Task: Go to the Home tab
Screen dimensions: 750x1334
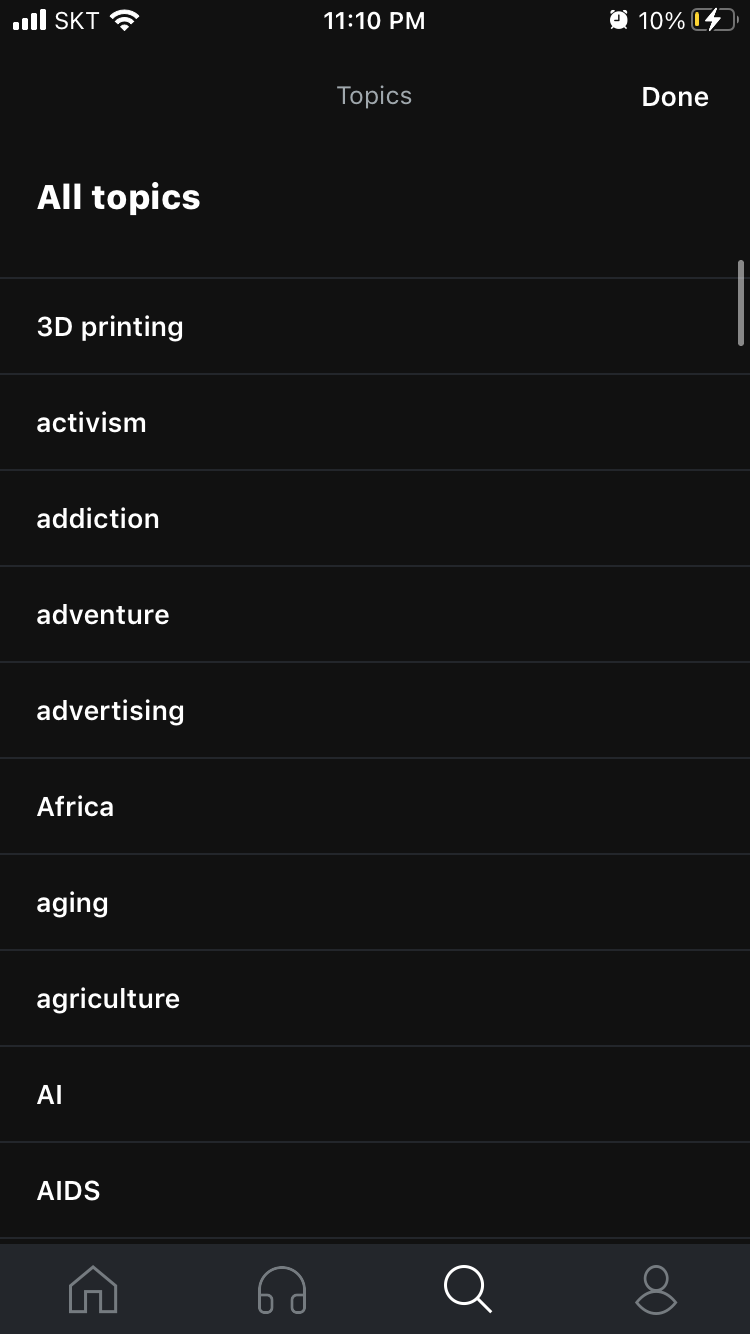Action: coord(93,1289)
